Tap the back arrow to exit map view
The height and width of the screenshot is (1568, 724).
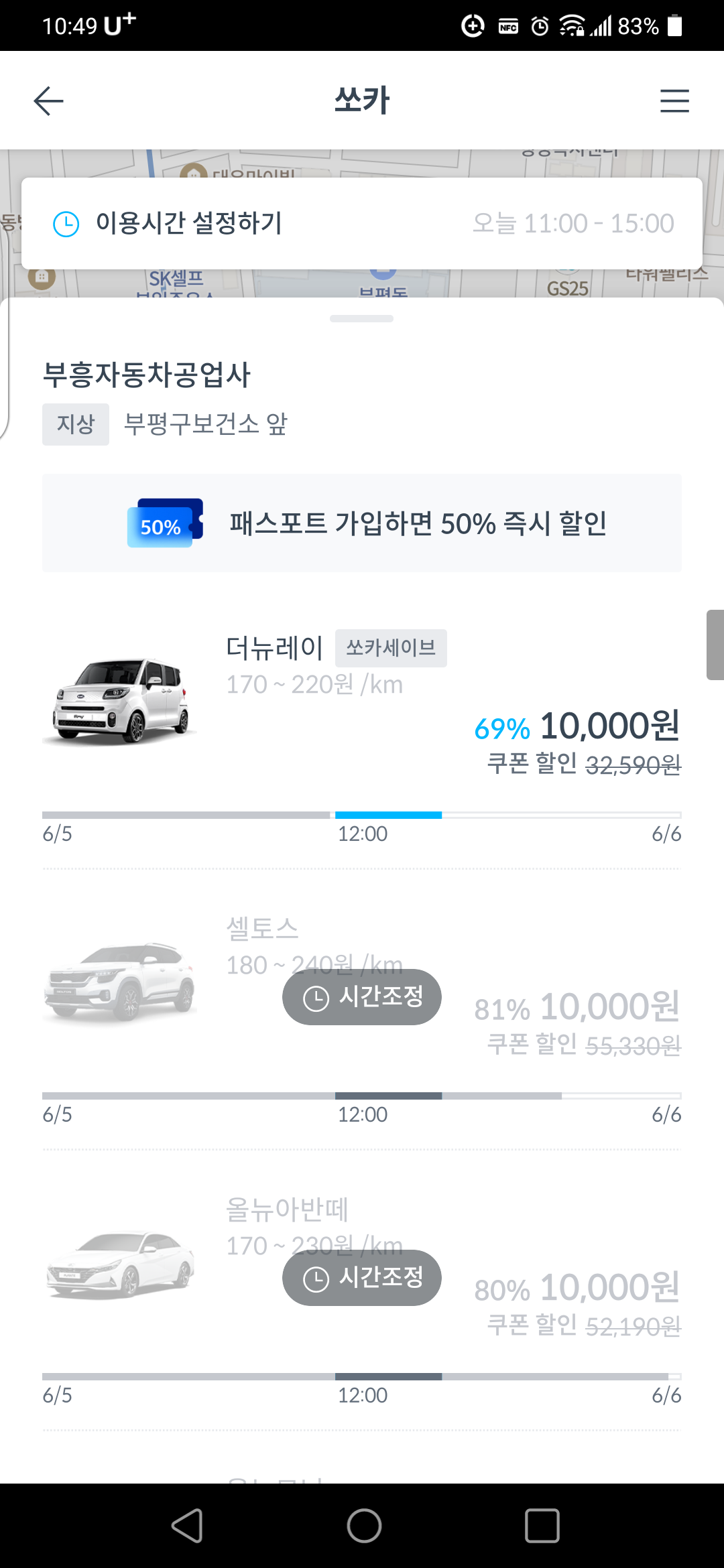coord(48,100)
